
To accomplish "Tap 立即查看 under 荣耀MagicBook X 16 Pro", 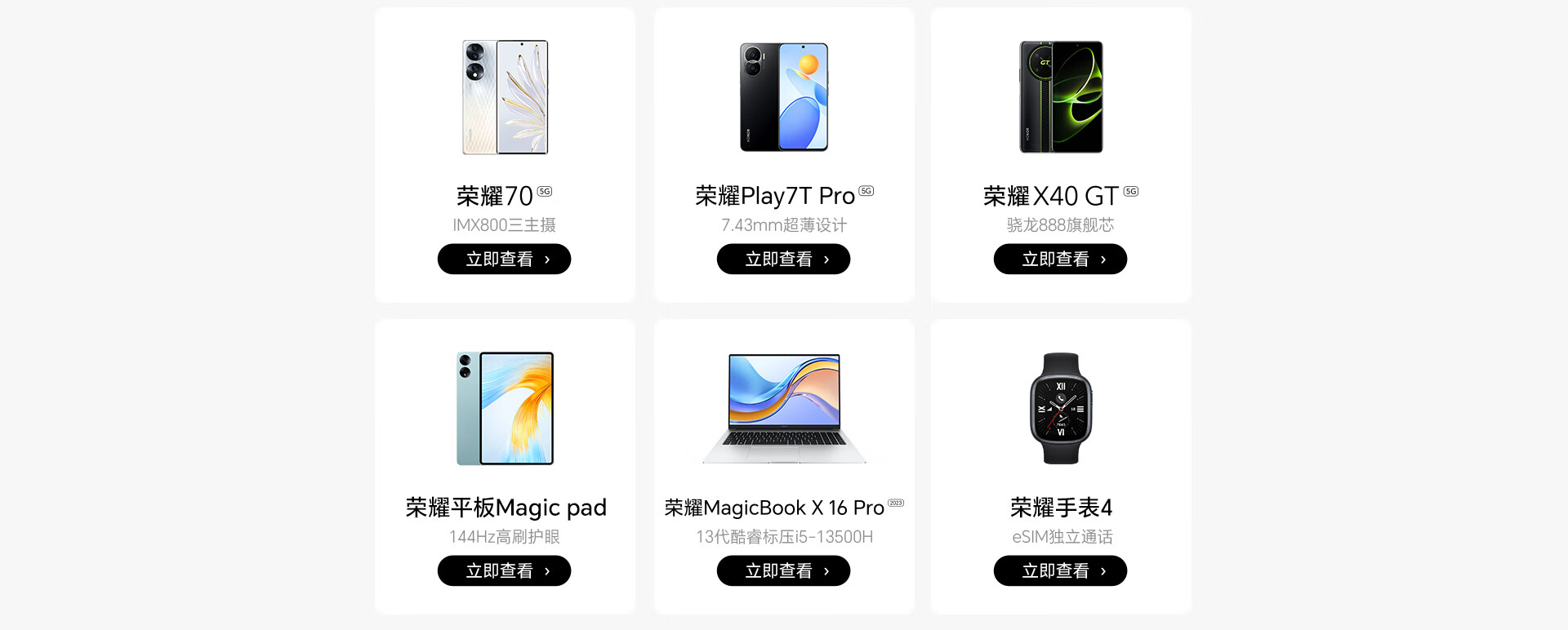I will 783,571.
